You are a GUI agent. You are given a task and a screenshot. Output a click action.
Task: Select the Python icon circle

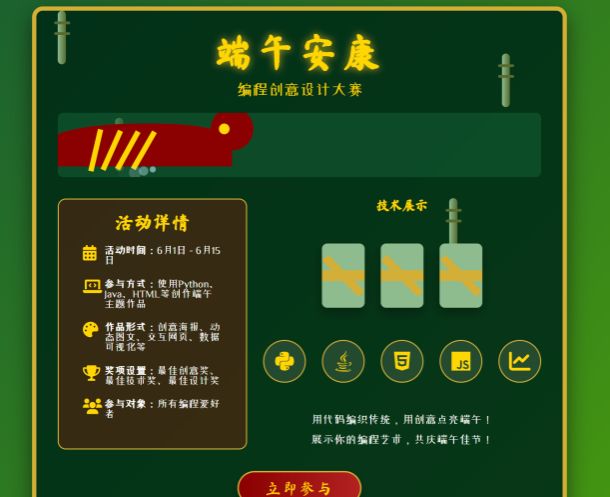pyautogui.click(x=284, y=361)
